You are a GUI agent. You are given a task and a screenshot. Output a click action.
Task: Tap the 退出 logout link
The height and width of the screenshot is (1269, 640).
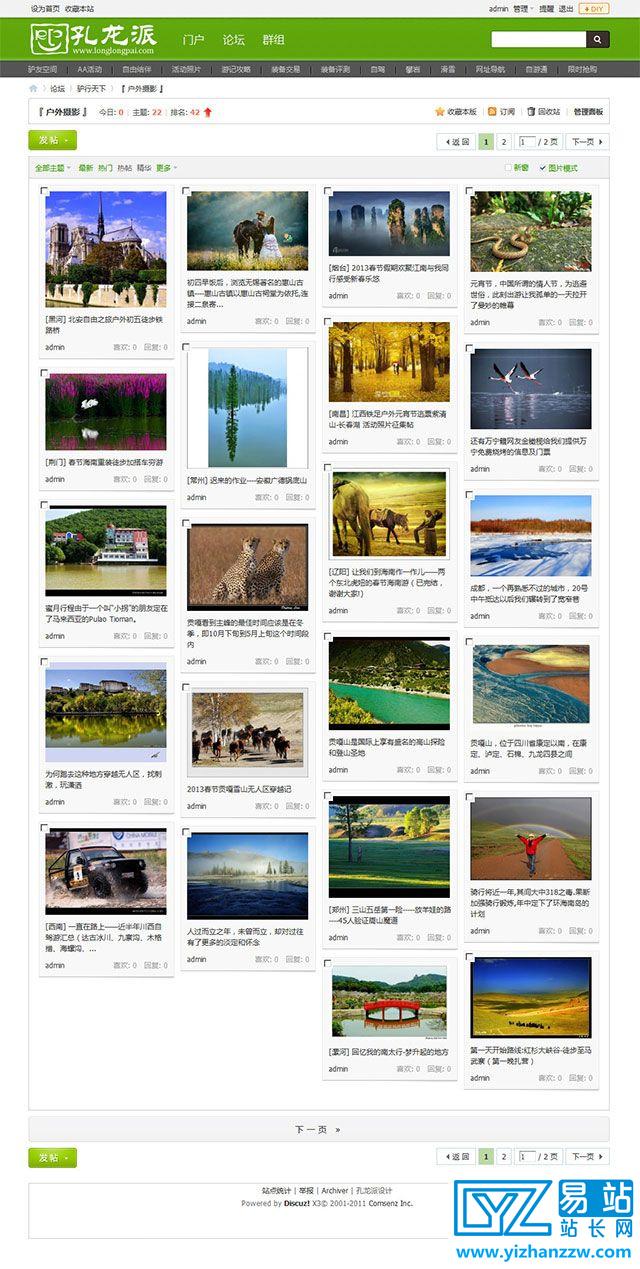click(566, 8)
